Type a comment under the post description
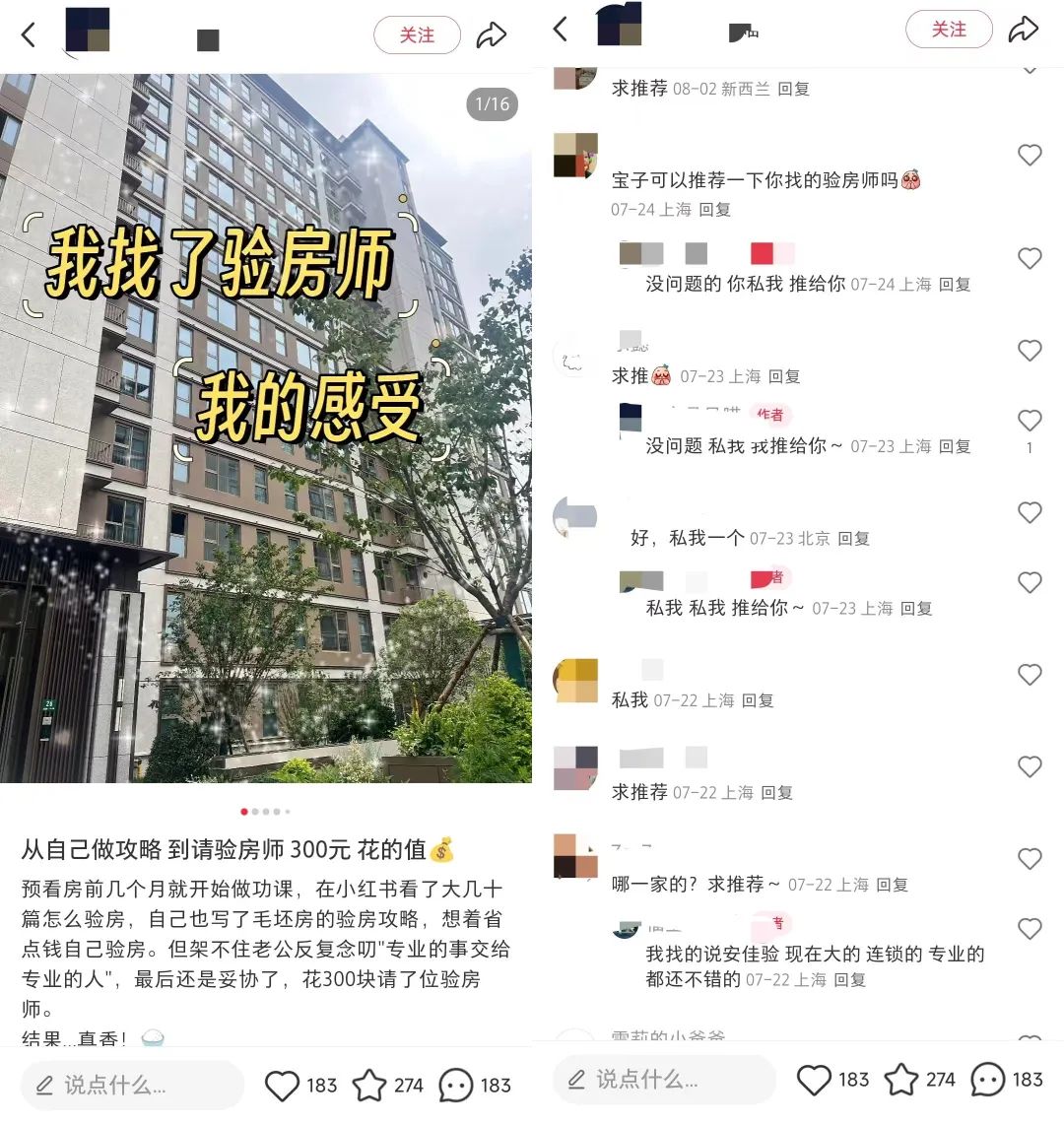 tap(132, 1086)
